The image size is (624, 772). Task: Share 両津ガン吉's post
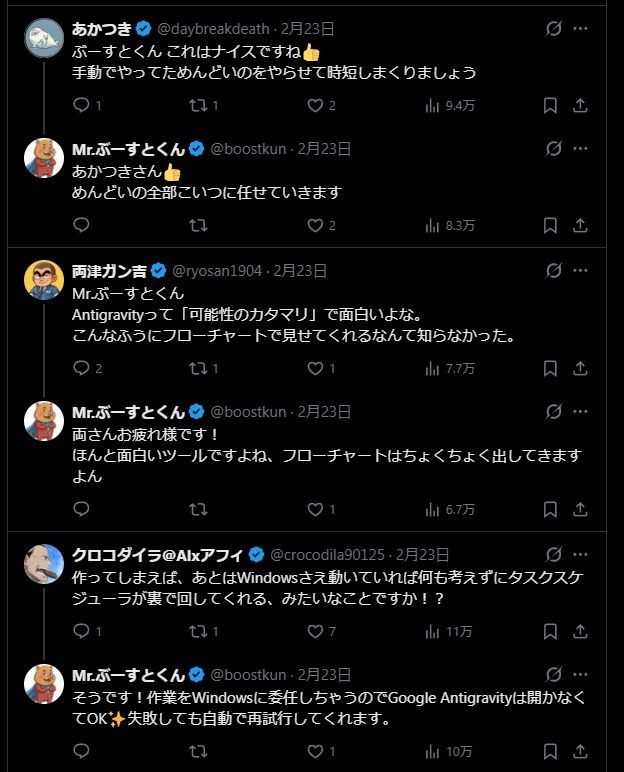coord(580,368)
